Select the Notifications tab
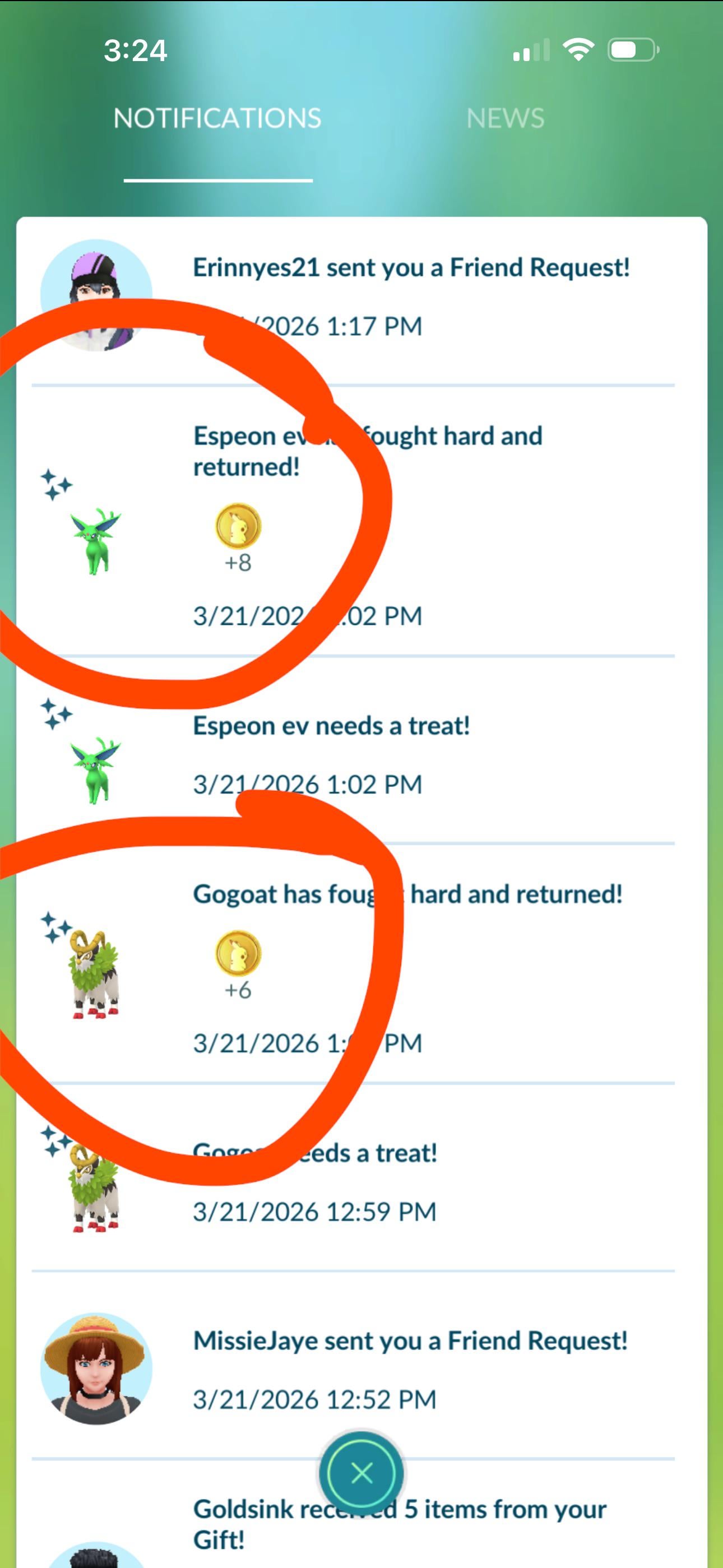The image size is (723, 1568). click(x=217, y=118)
